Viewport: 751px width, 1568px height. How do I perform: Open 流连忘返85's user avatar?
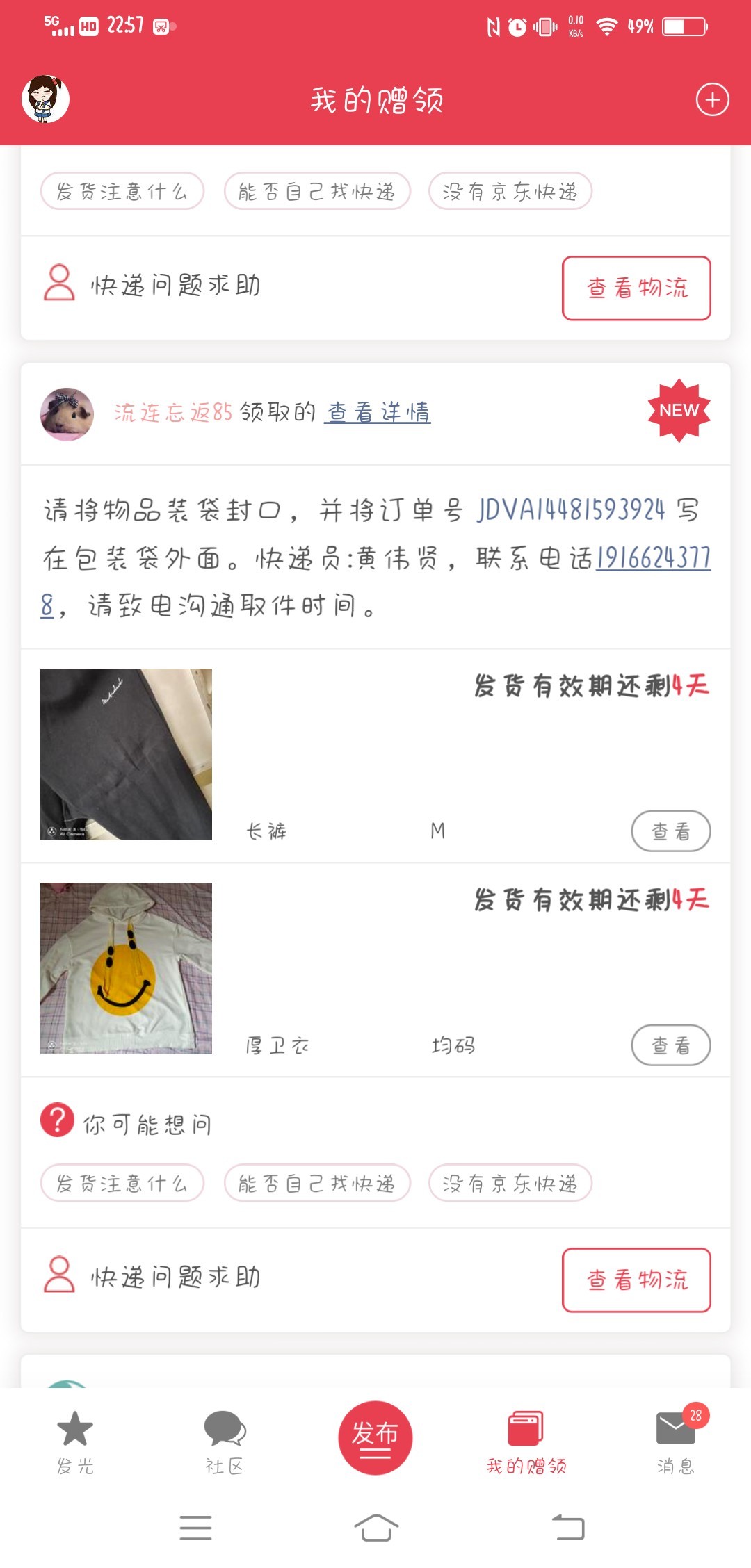pos(67,414)
